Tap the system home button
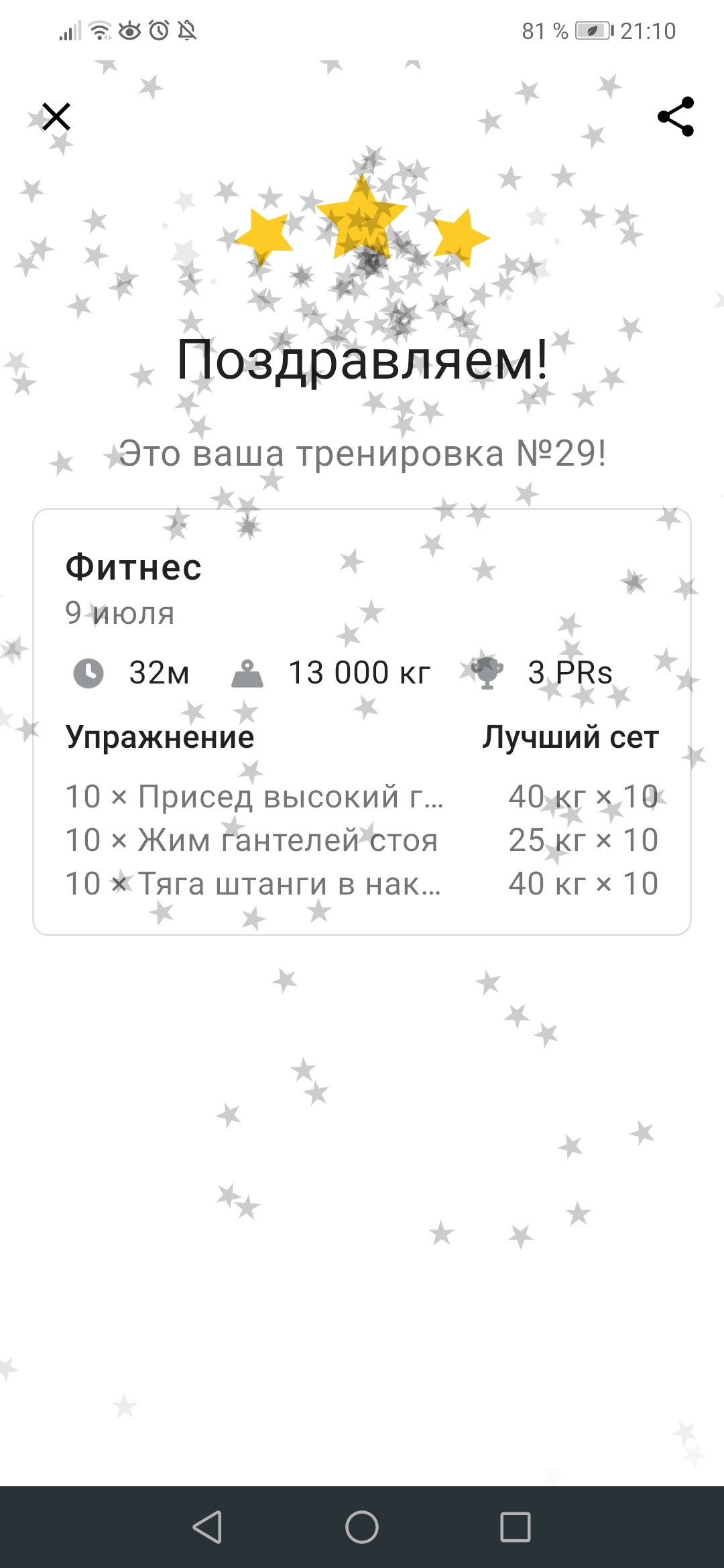This screenshot has width=724, height=1568. point(362,1527)
